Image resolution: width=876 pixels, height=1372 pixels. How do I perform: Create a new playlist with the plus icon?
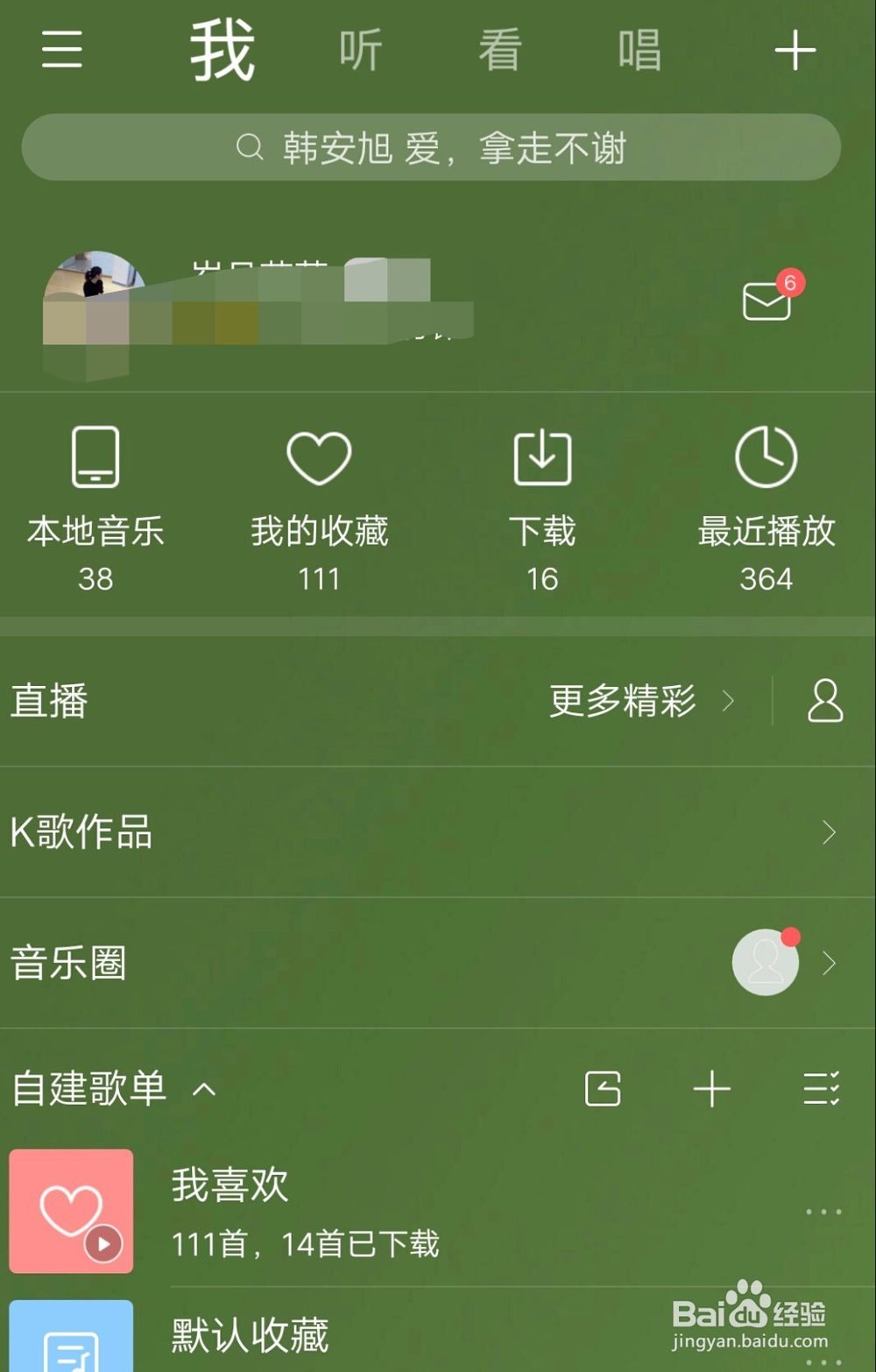[x=712, y=1090]
